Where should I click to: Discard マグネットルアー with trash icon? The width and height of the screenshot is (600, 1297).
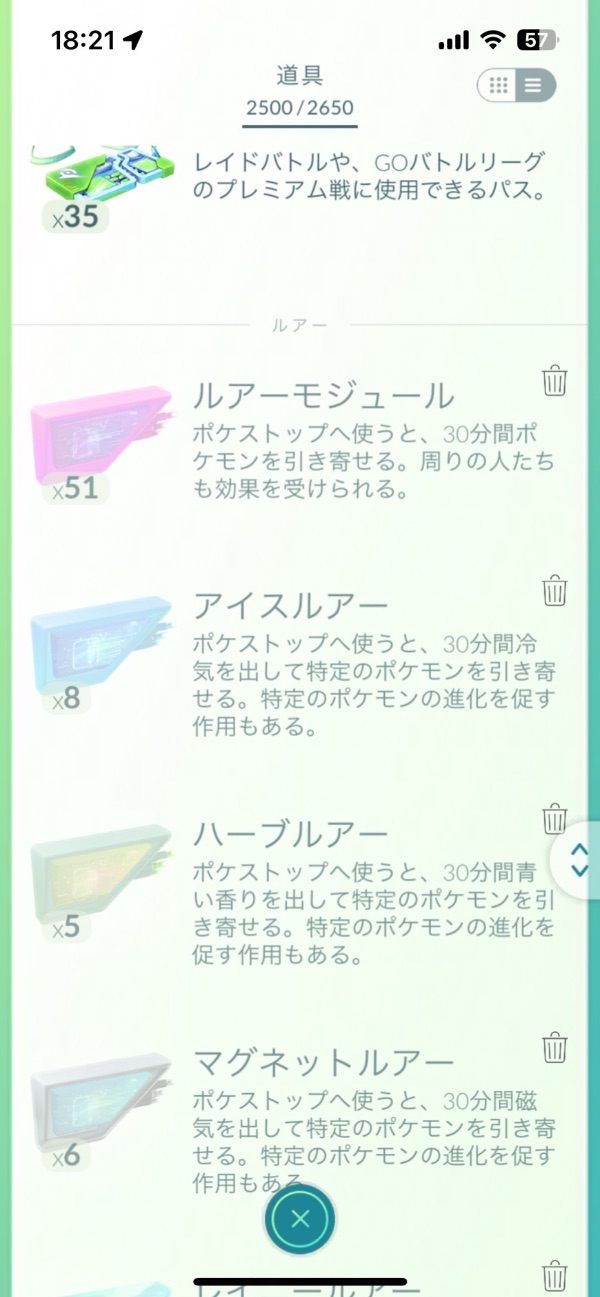pos(555,1047)
